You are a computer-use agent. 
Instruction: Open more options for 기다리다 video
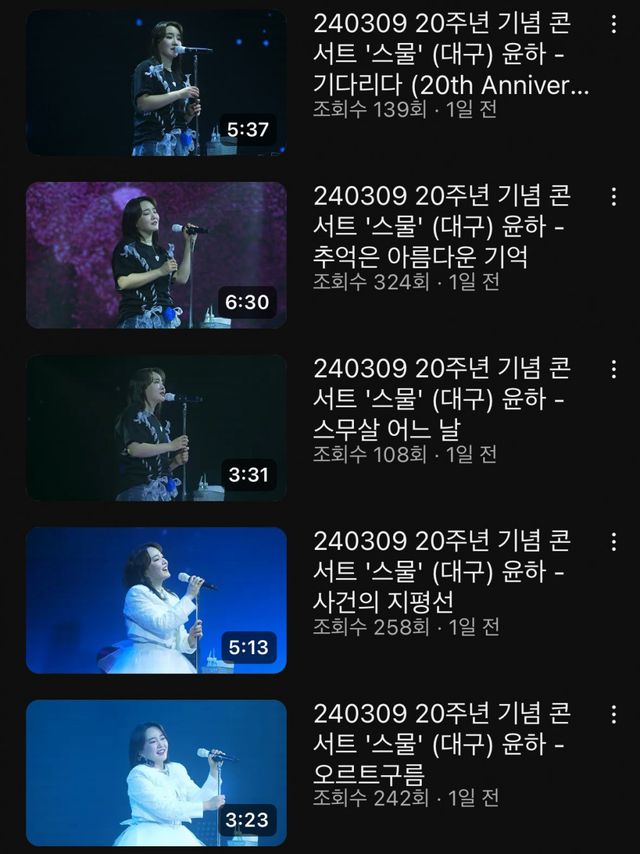(x=614, y=25)
